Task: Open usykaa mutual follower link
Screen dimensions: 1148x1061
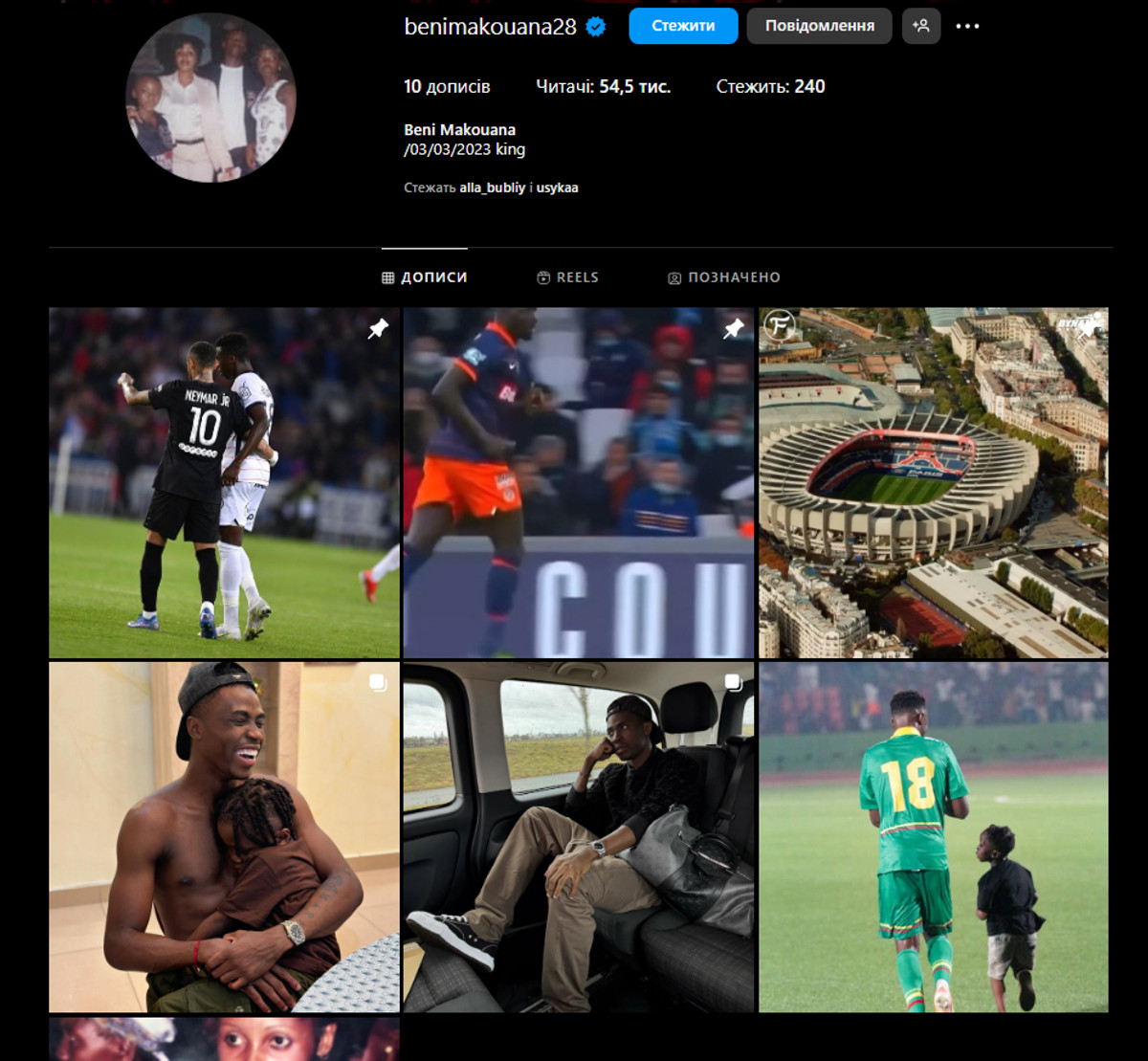Action: point(557,188)
